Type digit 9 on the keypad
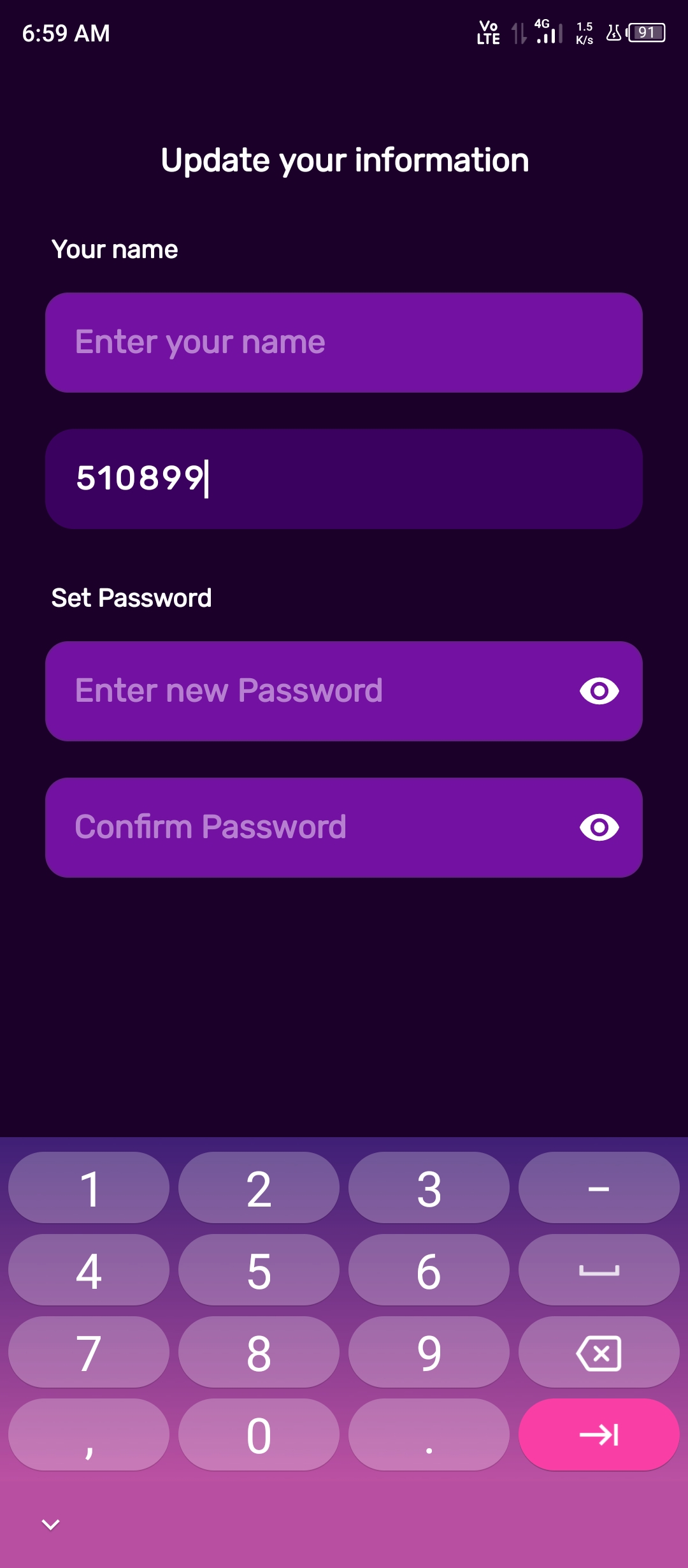Image resolution: width=688 pixels, height=1568 pixels. click(429, 1353)
